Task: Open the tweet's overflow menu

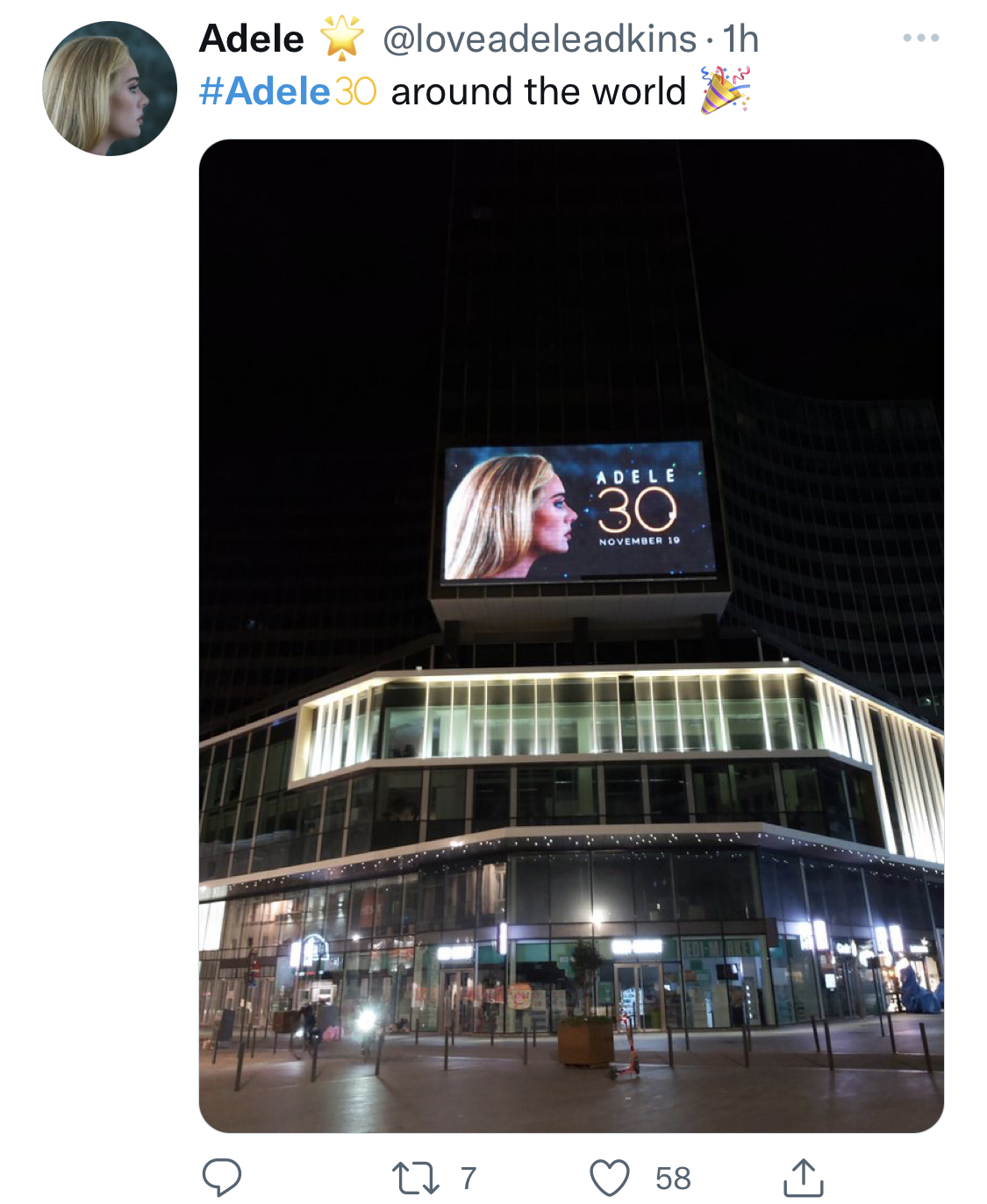Action: click(x=920, y=39)
